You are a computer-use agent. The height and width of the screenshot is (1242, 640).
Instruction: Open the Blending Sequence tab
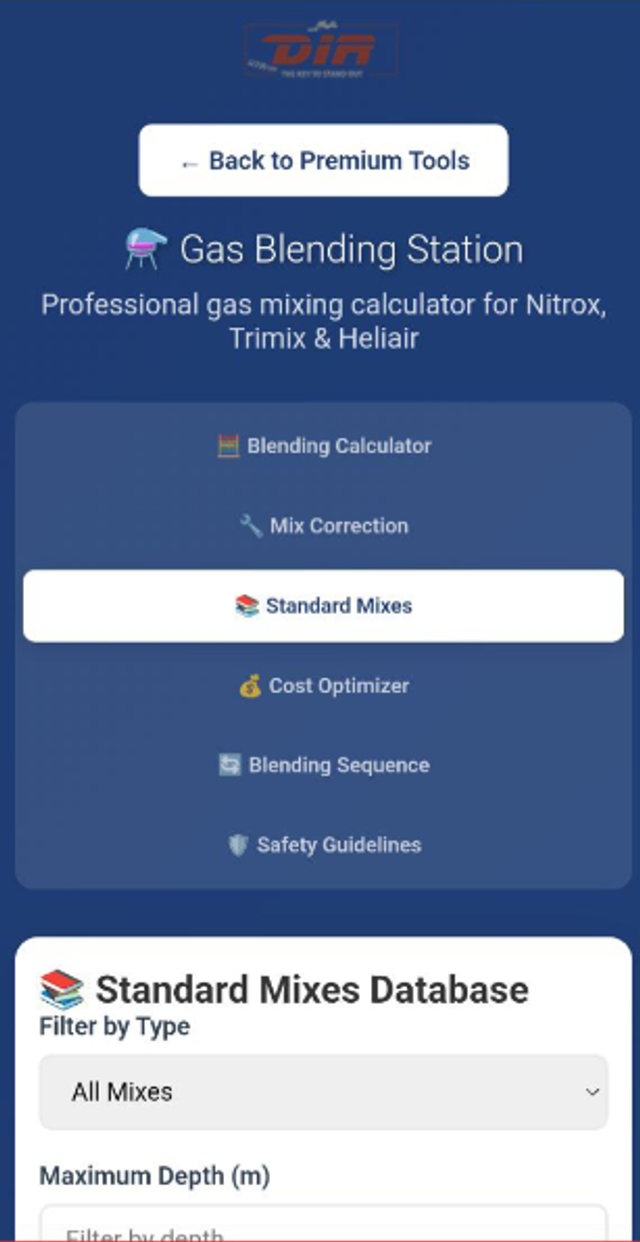(x=323, y=766)
